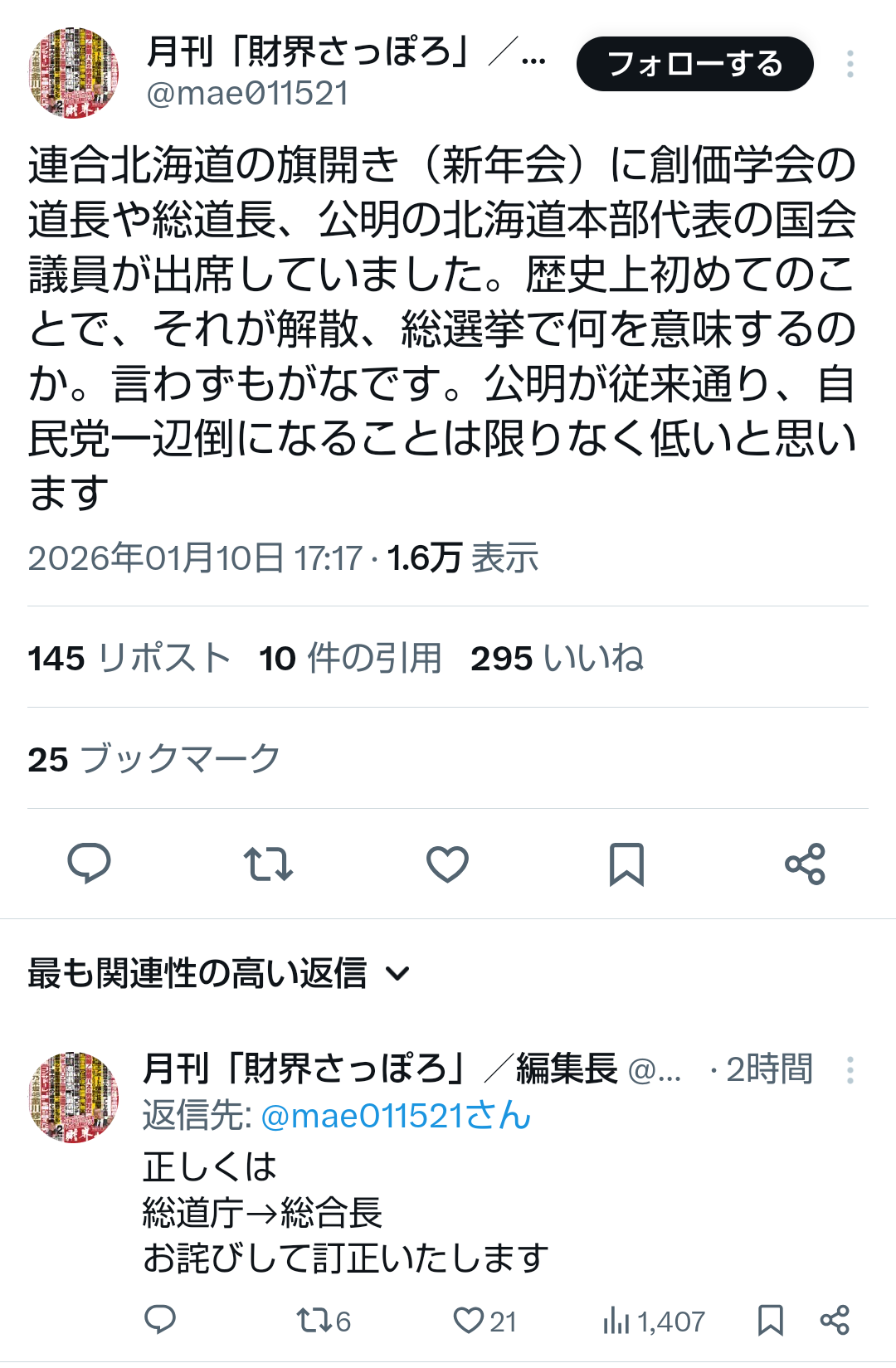Tap the フォローする follow button
Viewport: 896px width, 1368px height.
(694, 64)
